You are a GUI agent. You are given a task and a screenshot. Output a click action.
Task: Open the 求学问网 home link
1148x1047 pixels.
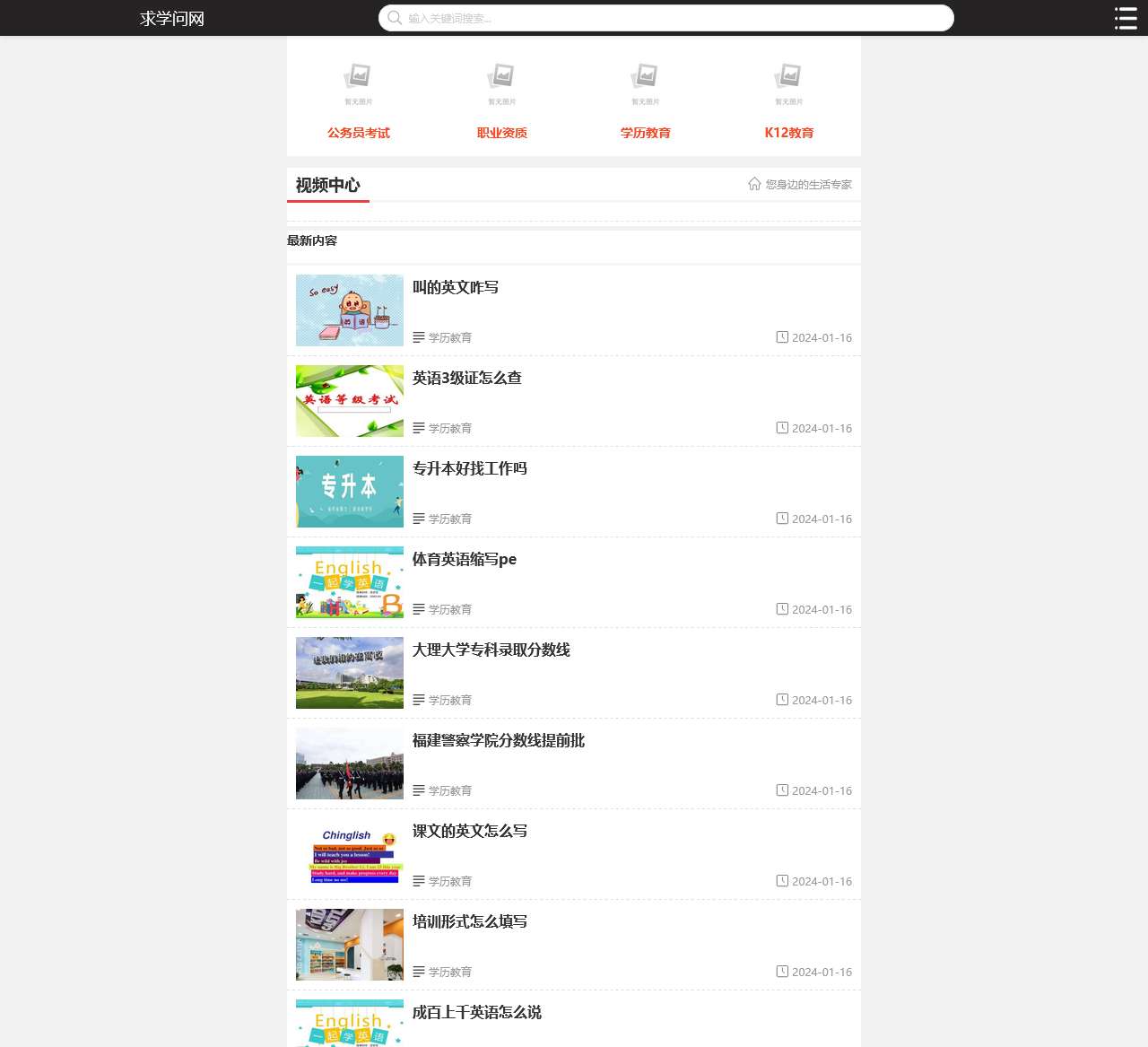pos(172,19)
